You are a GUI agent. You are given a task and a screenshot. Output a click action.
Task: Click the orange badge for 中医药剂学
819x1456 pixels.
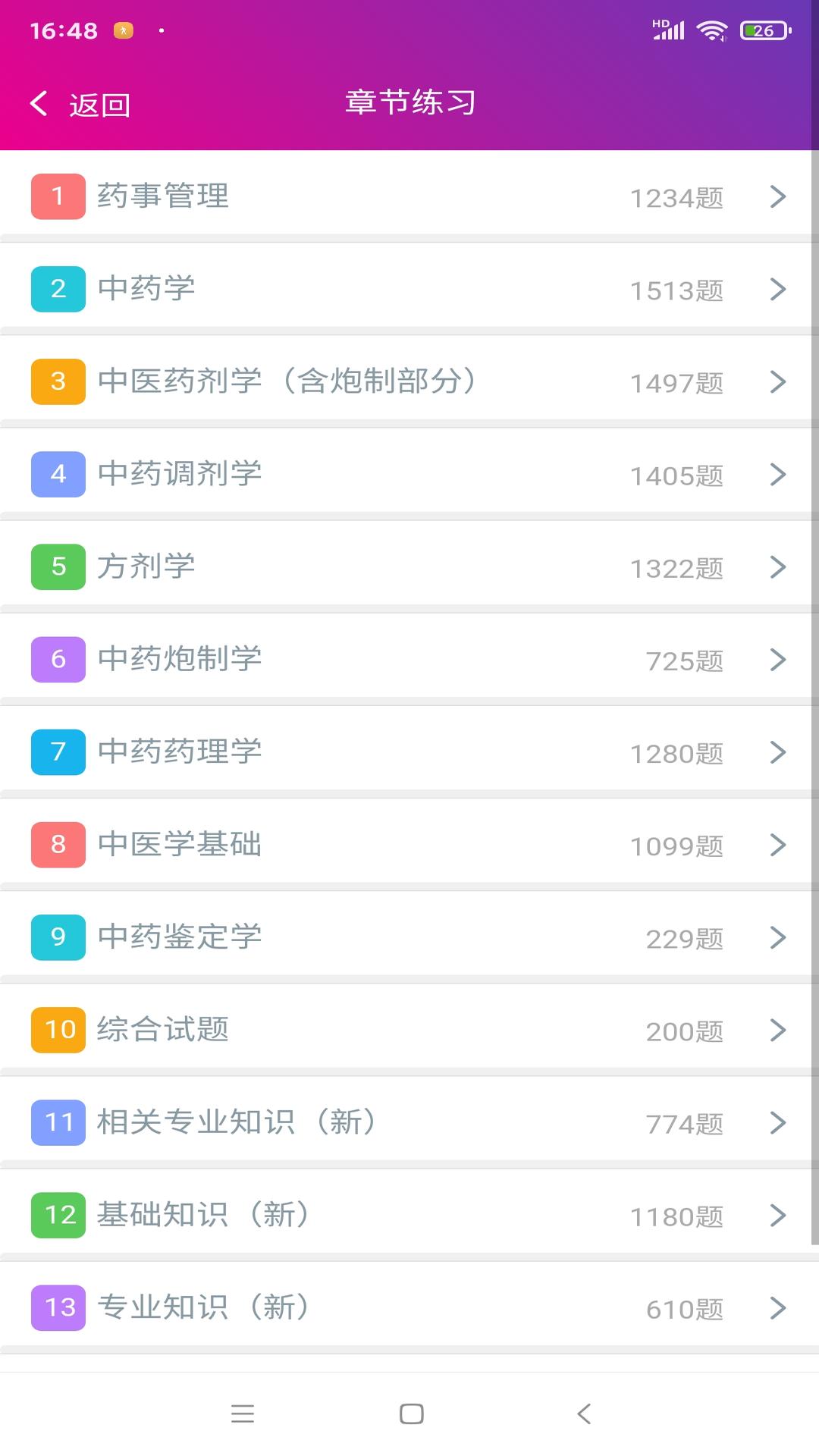tap(57, 381)
